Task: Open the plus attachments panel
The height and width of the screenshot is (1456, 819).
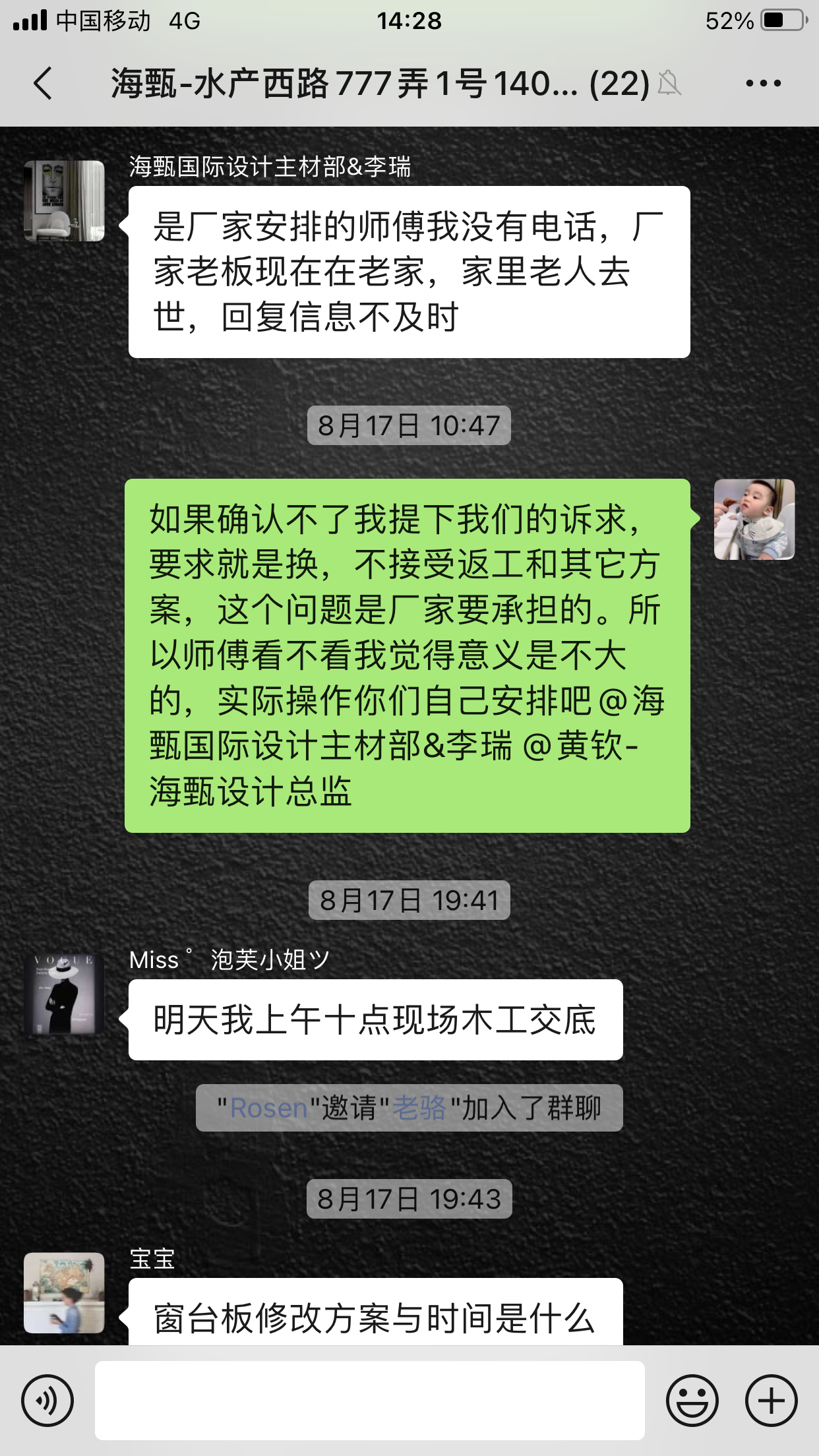Action: (x=771, y=1400)
